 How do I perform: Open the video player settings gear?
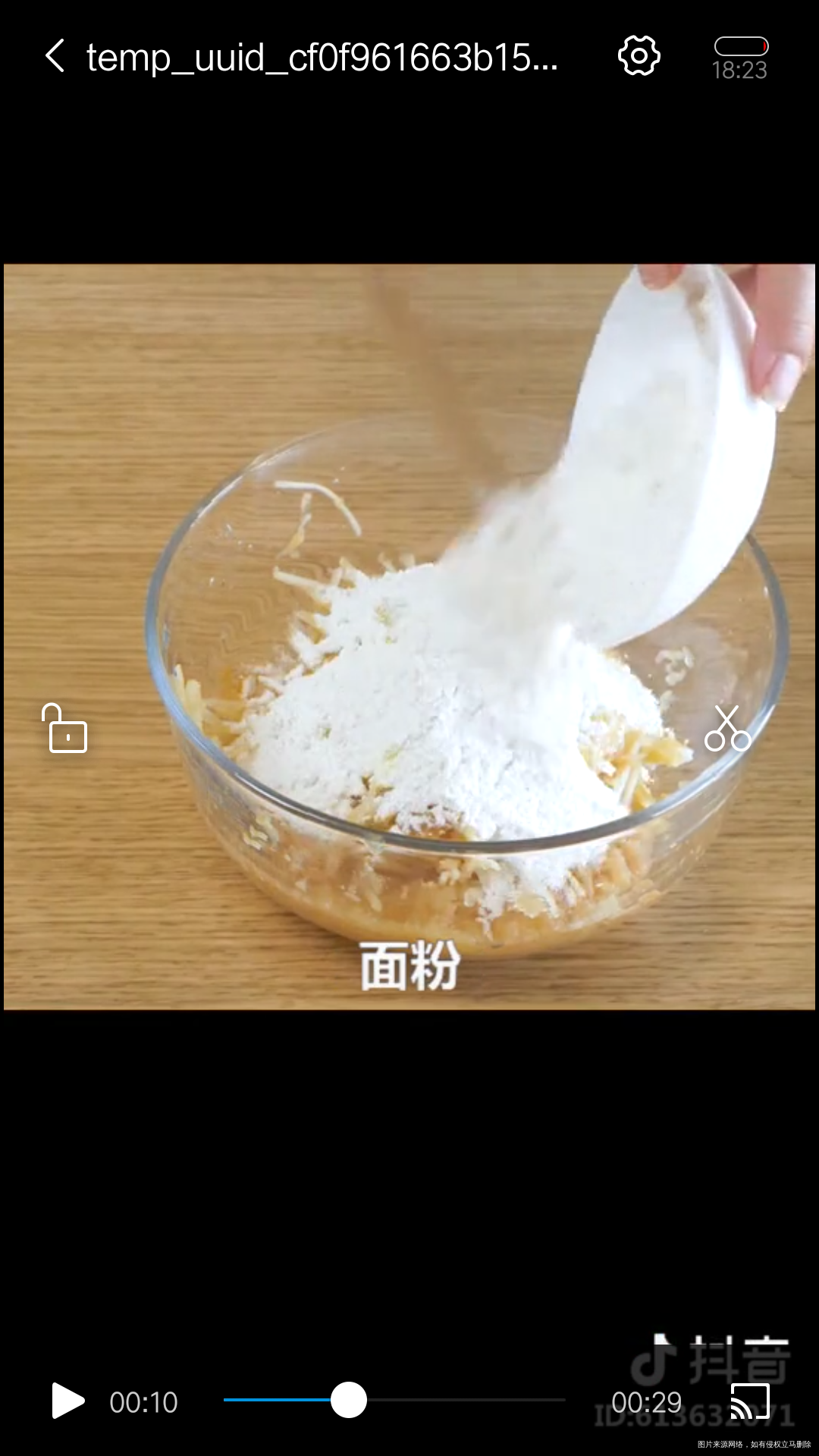pos(639,57)
